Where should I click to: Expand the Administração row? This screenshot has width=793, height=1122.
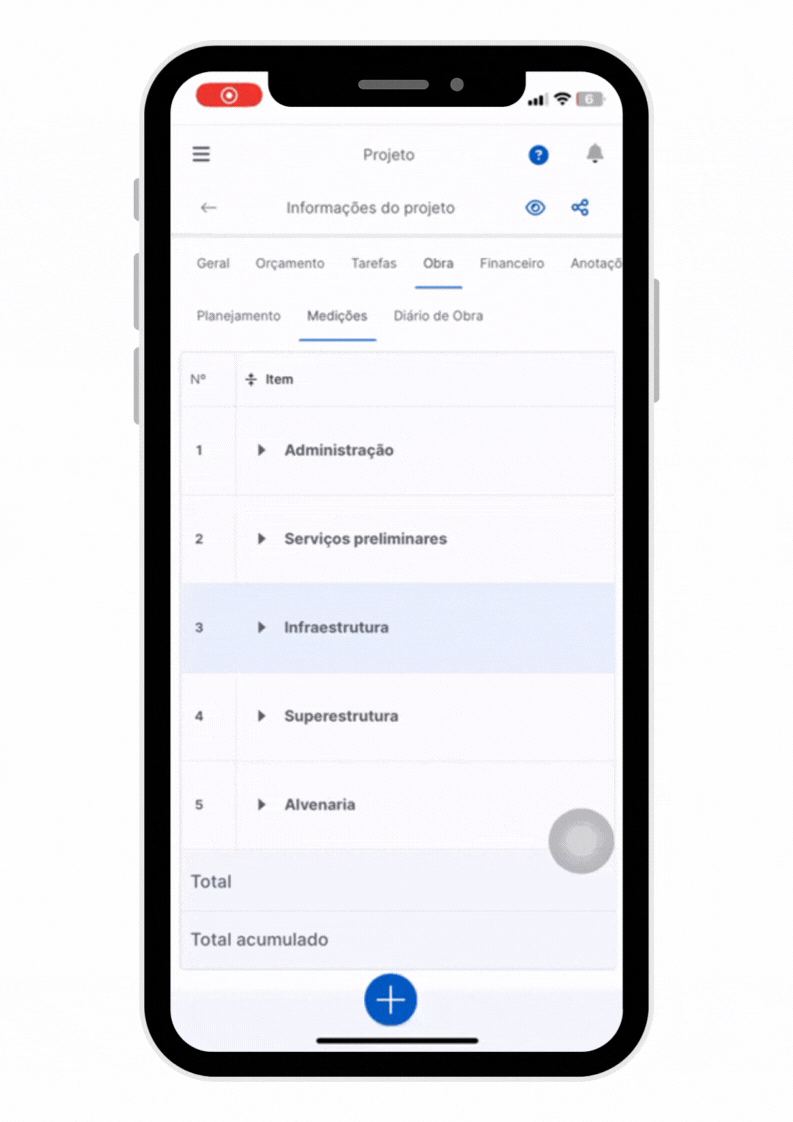point(261,451)
